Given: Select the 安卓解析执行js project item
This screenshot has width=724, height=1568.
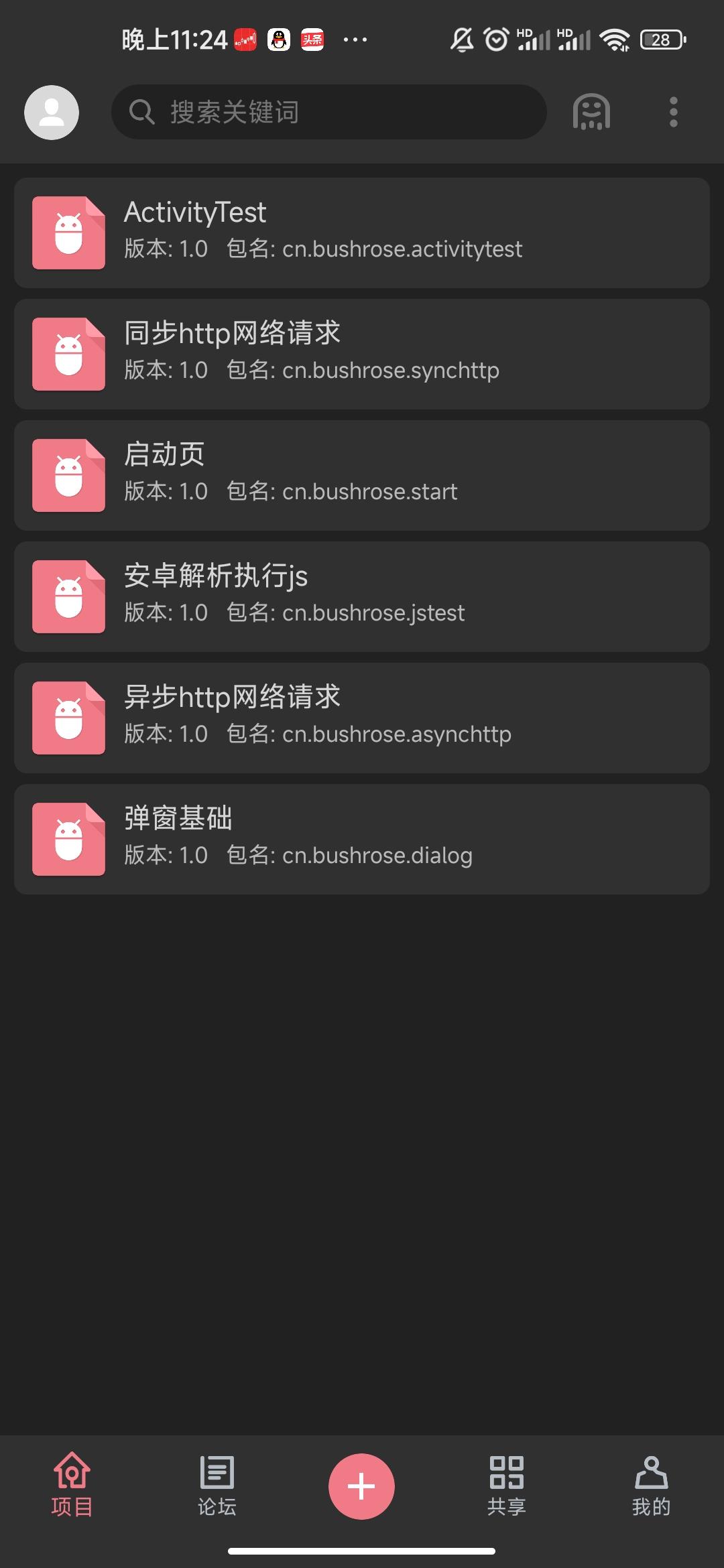Looking at the screenshot, I should pyautogui.click(x=362, y=595).
